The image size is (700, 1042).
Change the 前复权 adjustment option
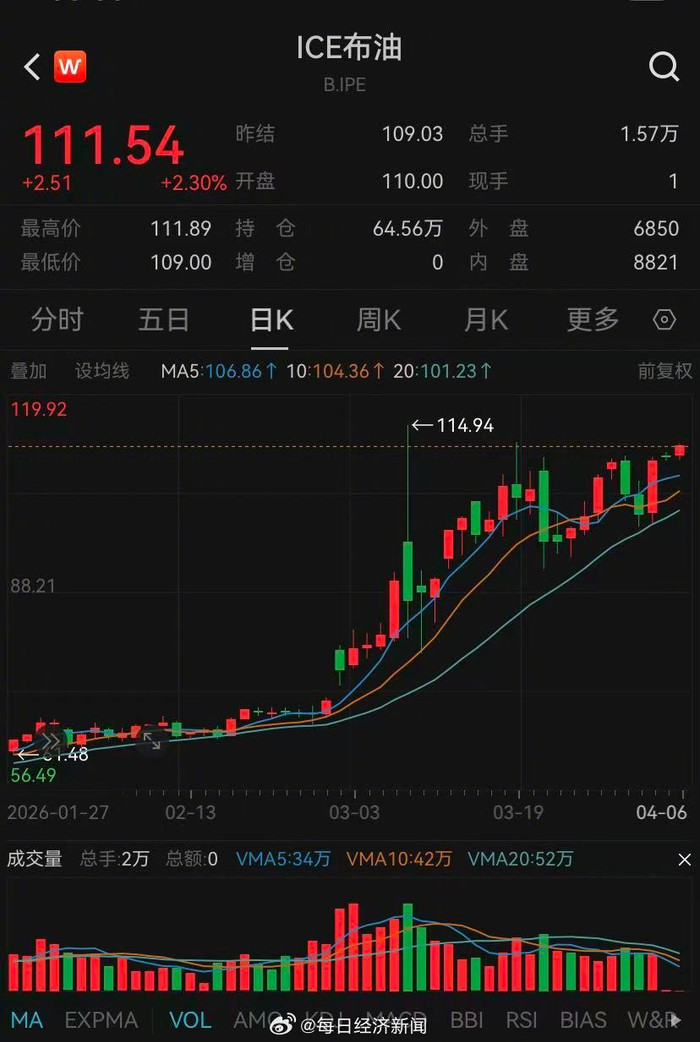pos(665,371)
